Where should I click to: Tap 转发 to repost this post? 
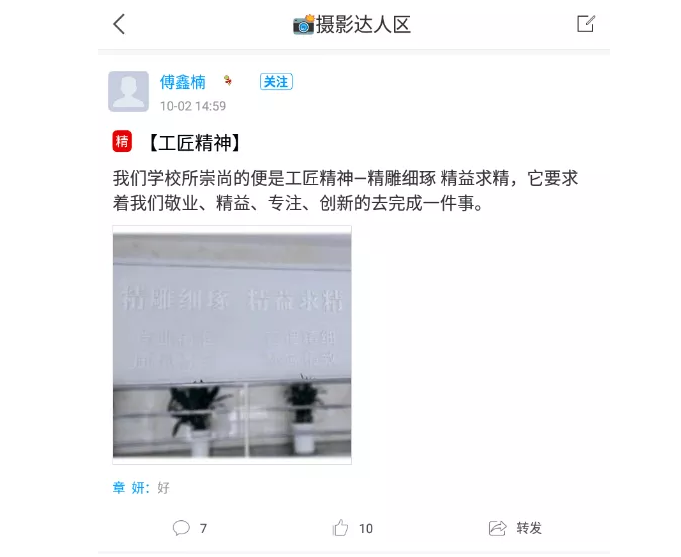point(516,528)
